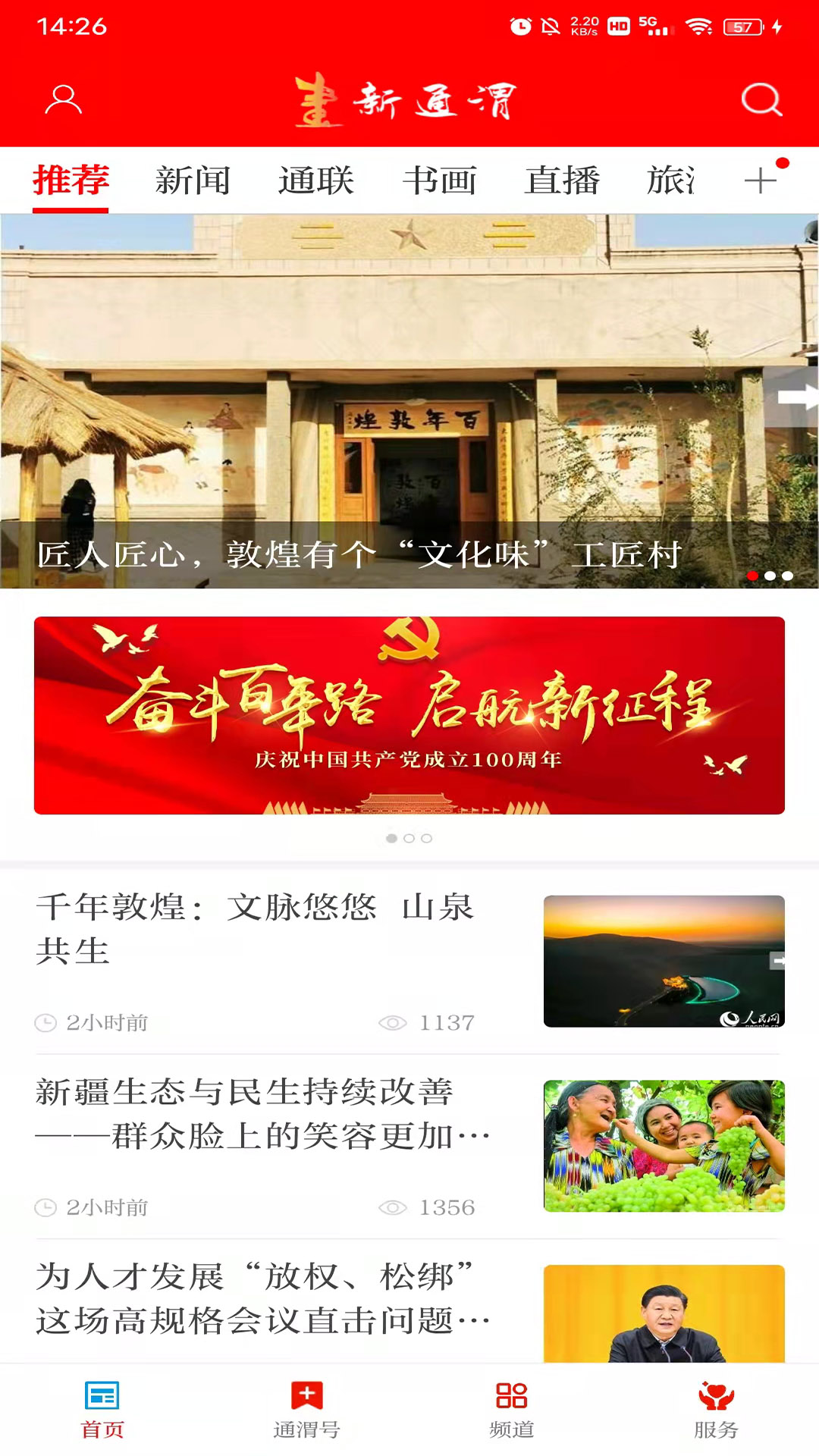Open the 敦煌 工匠村 carousel story
The width and height of the screenshot is (819, 1456).
(409, 402)
